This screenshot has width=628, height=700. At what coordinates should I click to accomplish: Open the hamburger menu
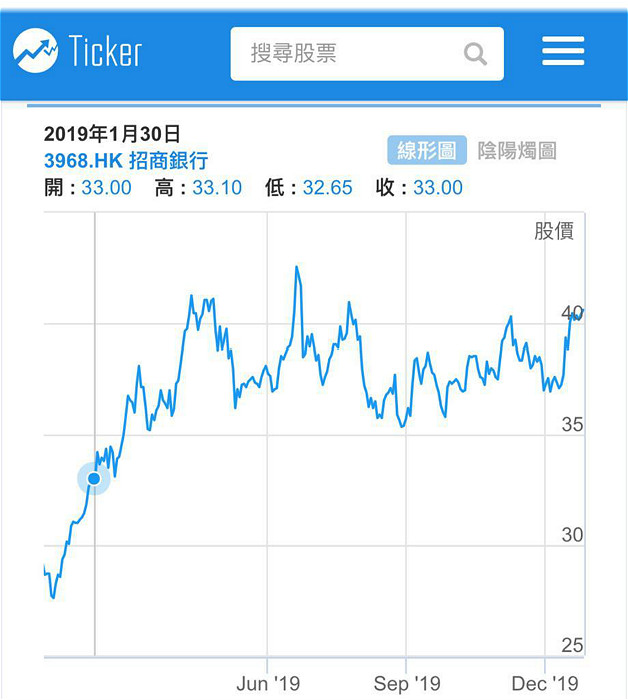click(563, 51)
